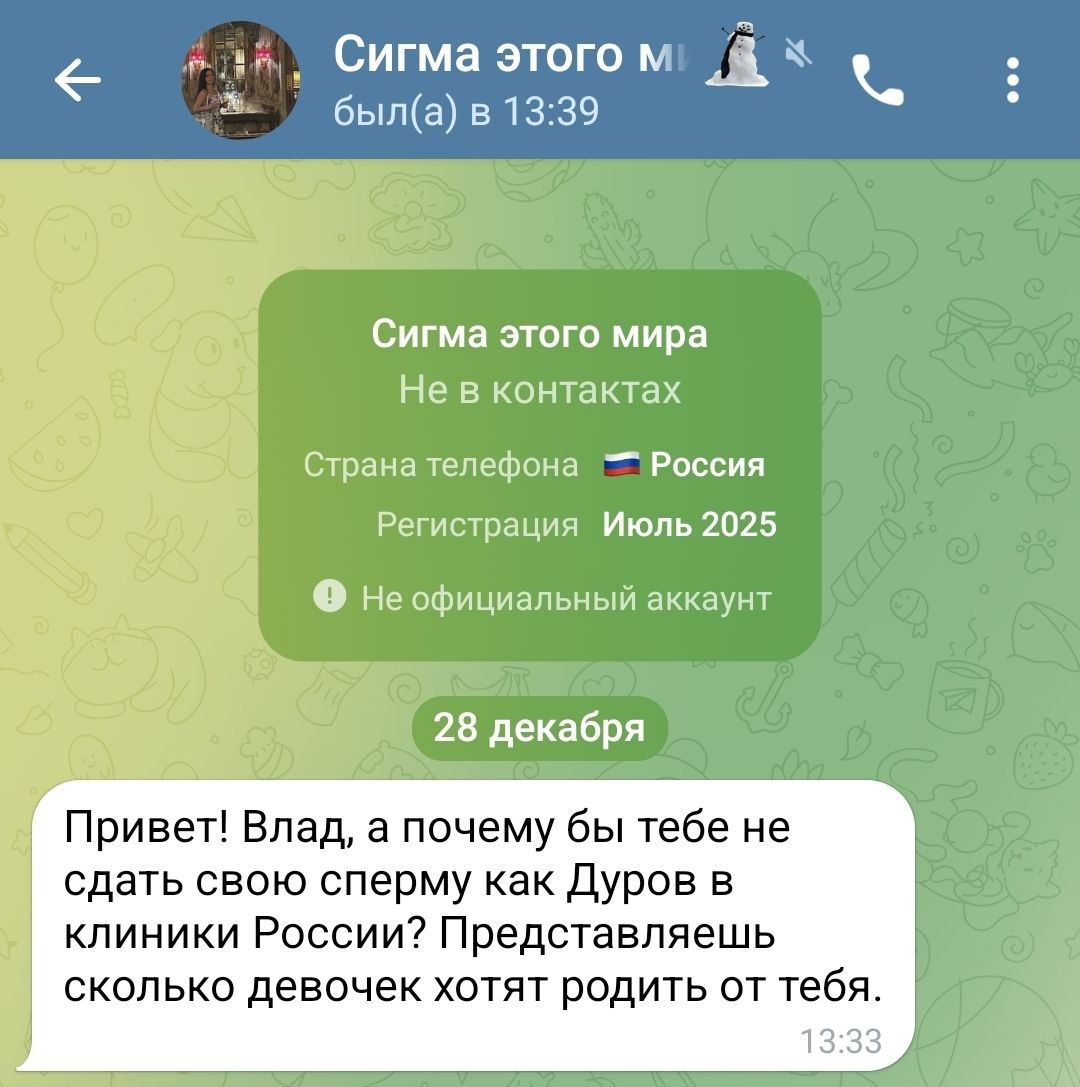
Task: Open profile photo of Сигма этого мира
Action: click(x=240, y=80)
